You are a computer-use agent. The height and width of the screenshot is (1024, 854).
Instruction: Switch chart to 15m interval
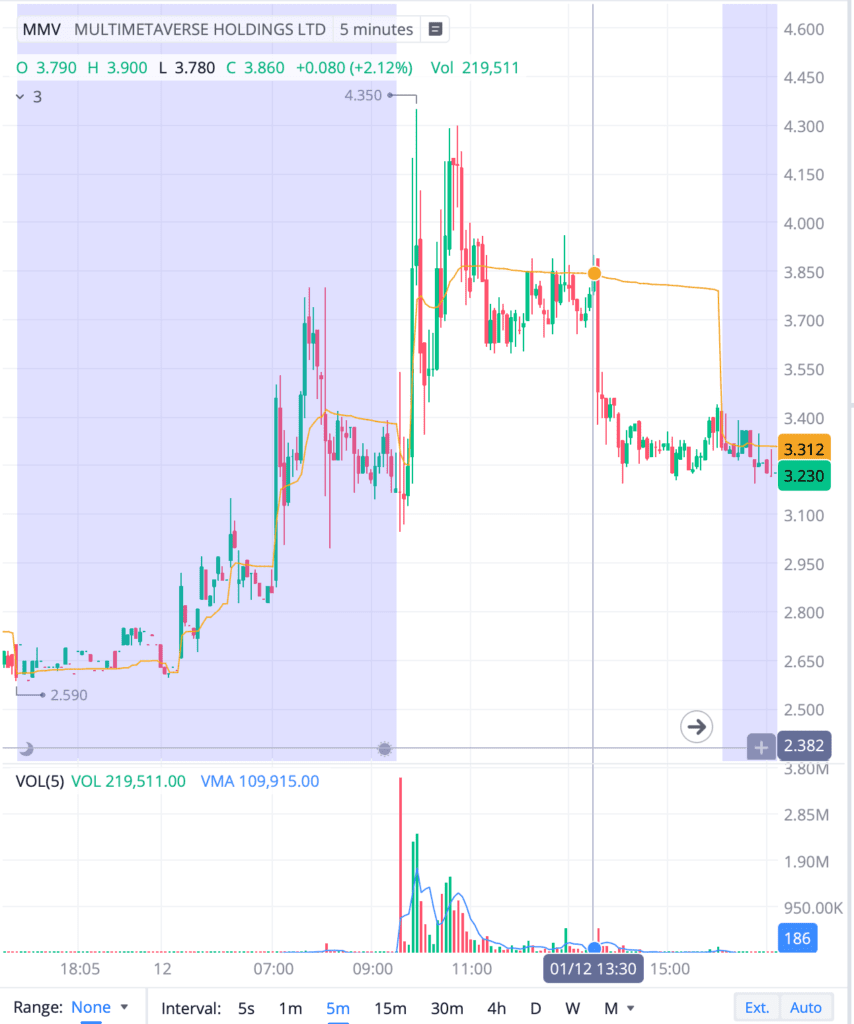point(390,1007)
